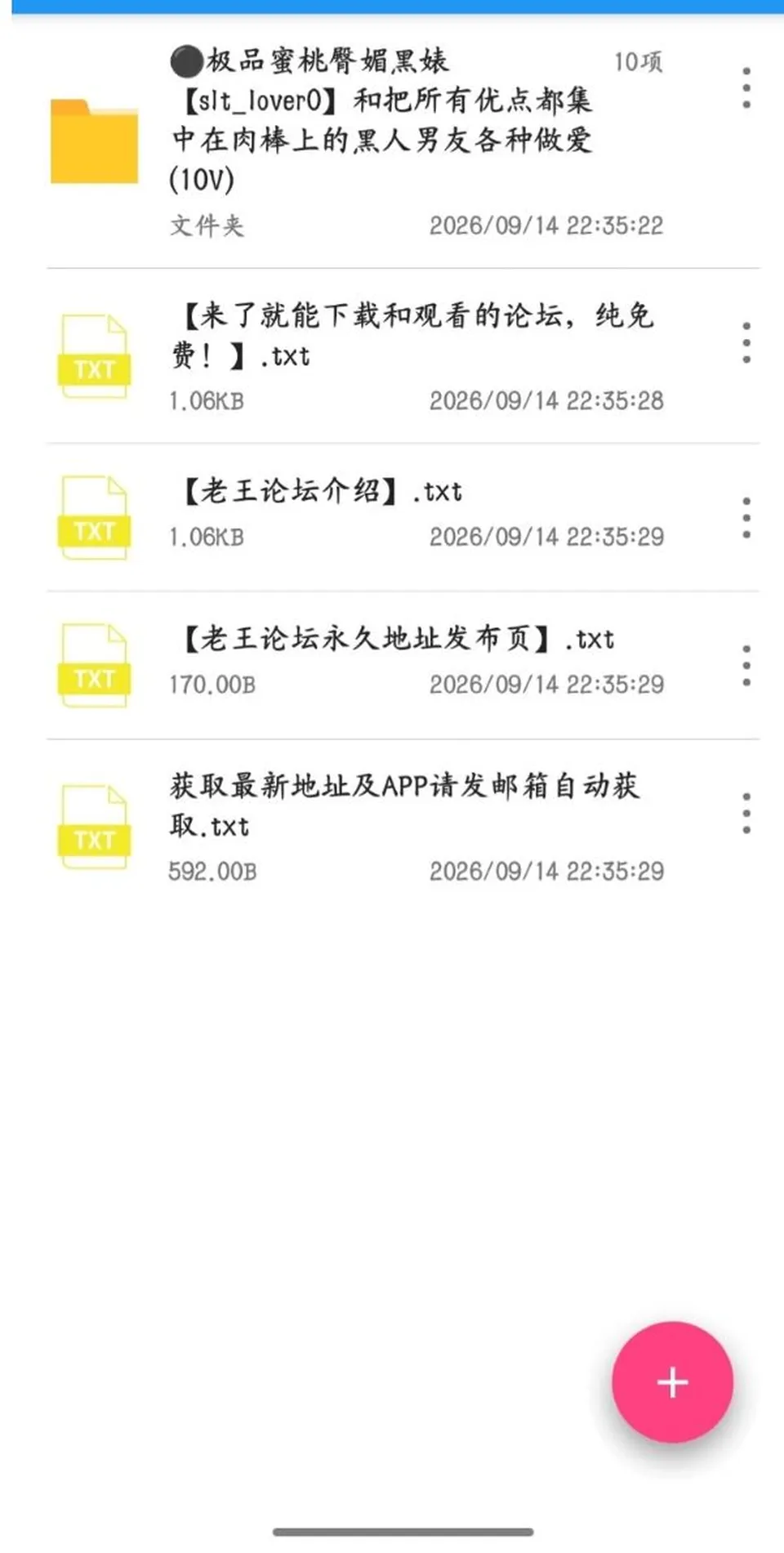Open three-dot menu for 【老王论坛永久地址发布页】.txt
784x1553 pixels.
746,666
